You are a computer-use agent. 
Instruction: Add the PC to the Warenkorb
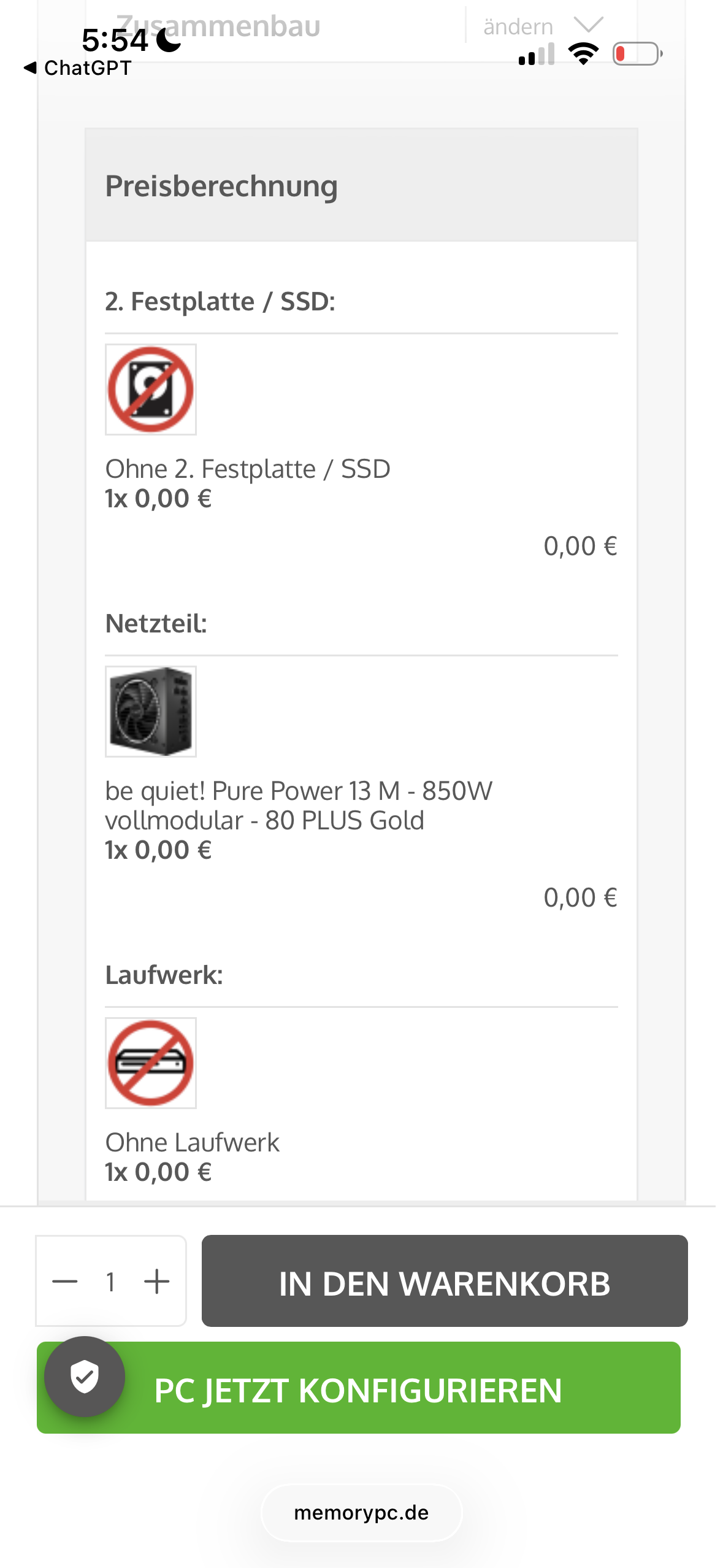444,1282
